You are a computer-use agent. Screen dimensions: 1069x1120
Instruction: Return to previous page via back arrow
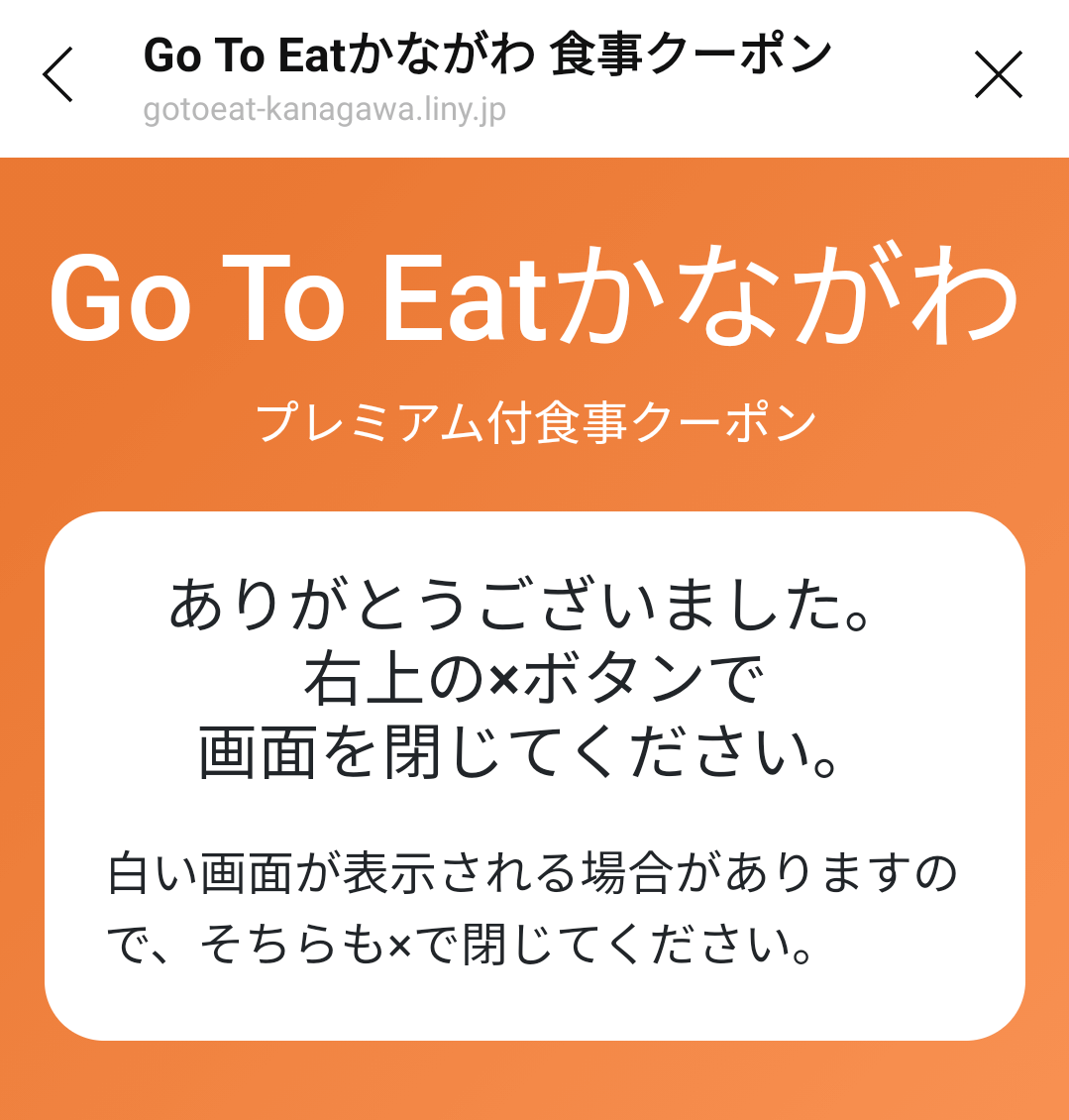point(57,74)
